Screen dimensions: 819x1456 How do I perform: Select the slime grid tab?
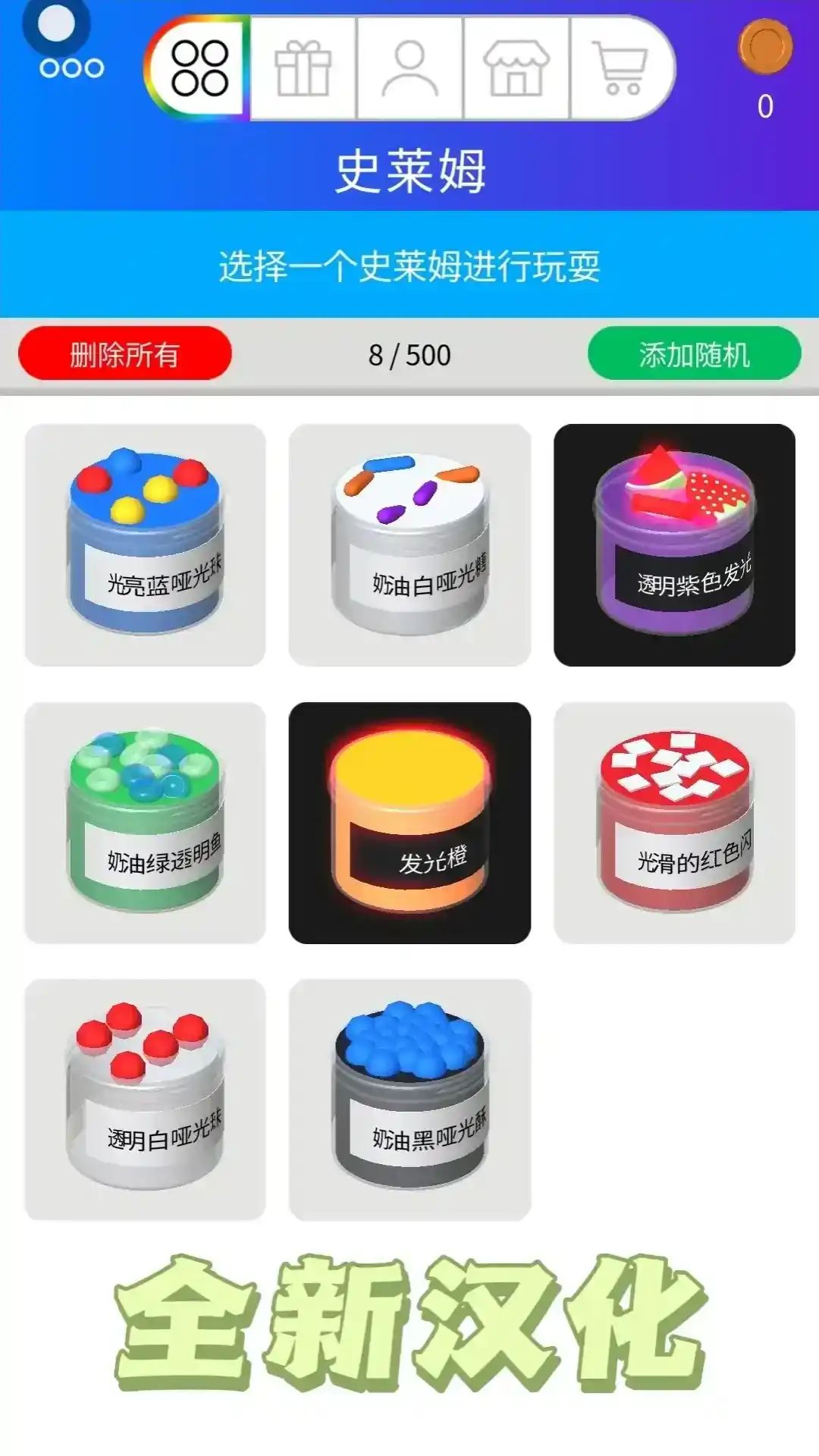coord(199,68)
